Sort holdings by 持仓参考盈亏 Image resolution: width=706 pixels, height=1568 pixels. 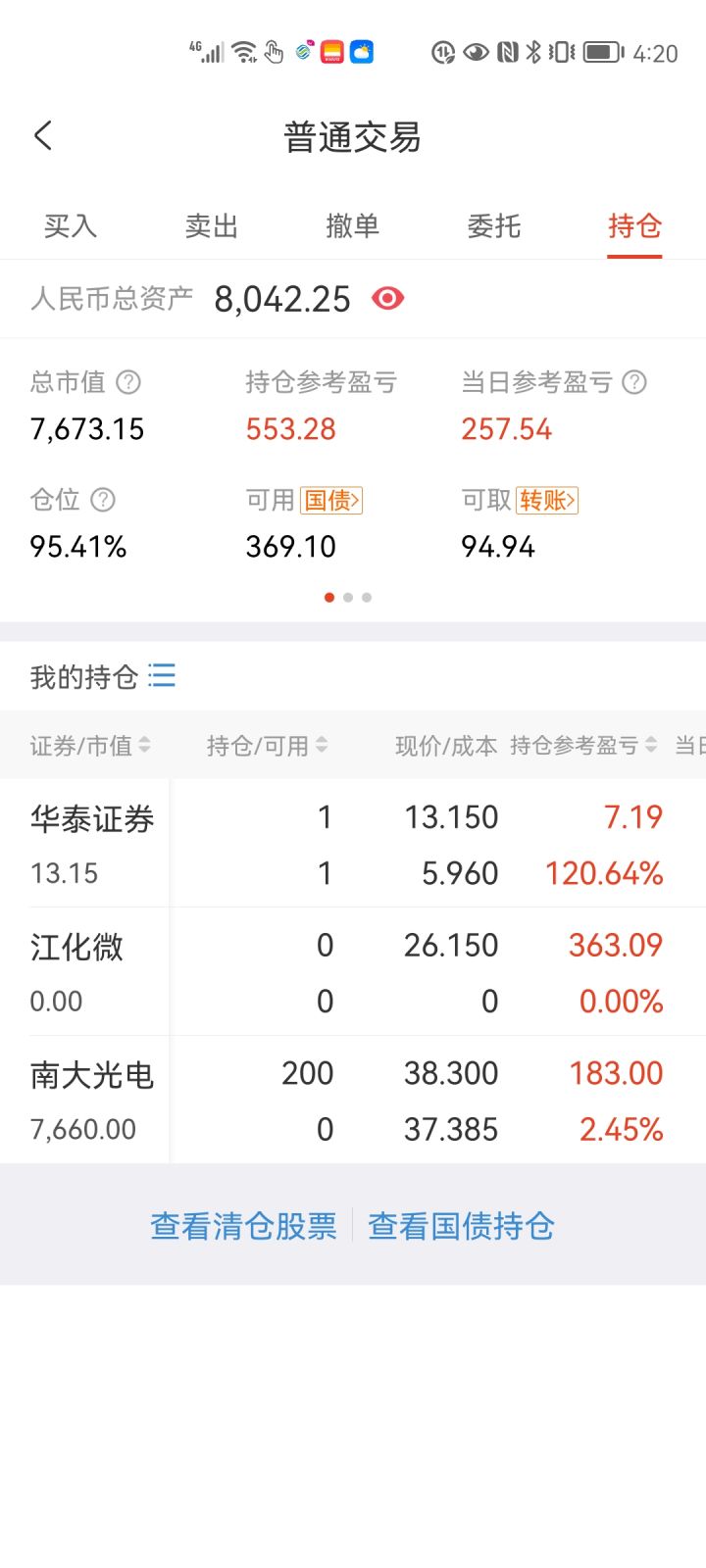[582, 746]
